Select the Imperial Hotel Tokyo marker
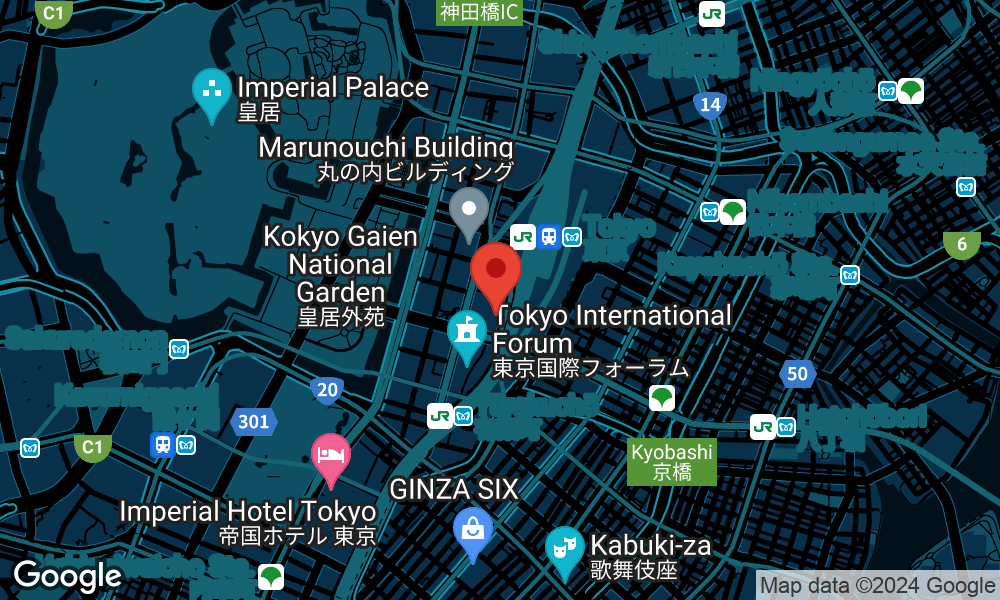 (x=330, y=456)
